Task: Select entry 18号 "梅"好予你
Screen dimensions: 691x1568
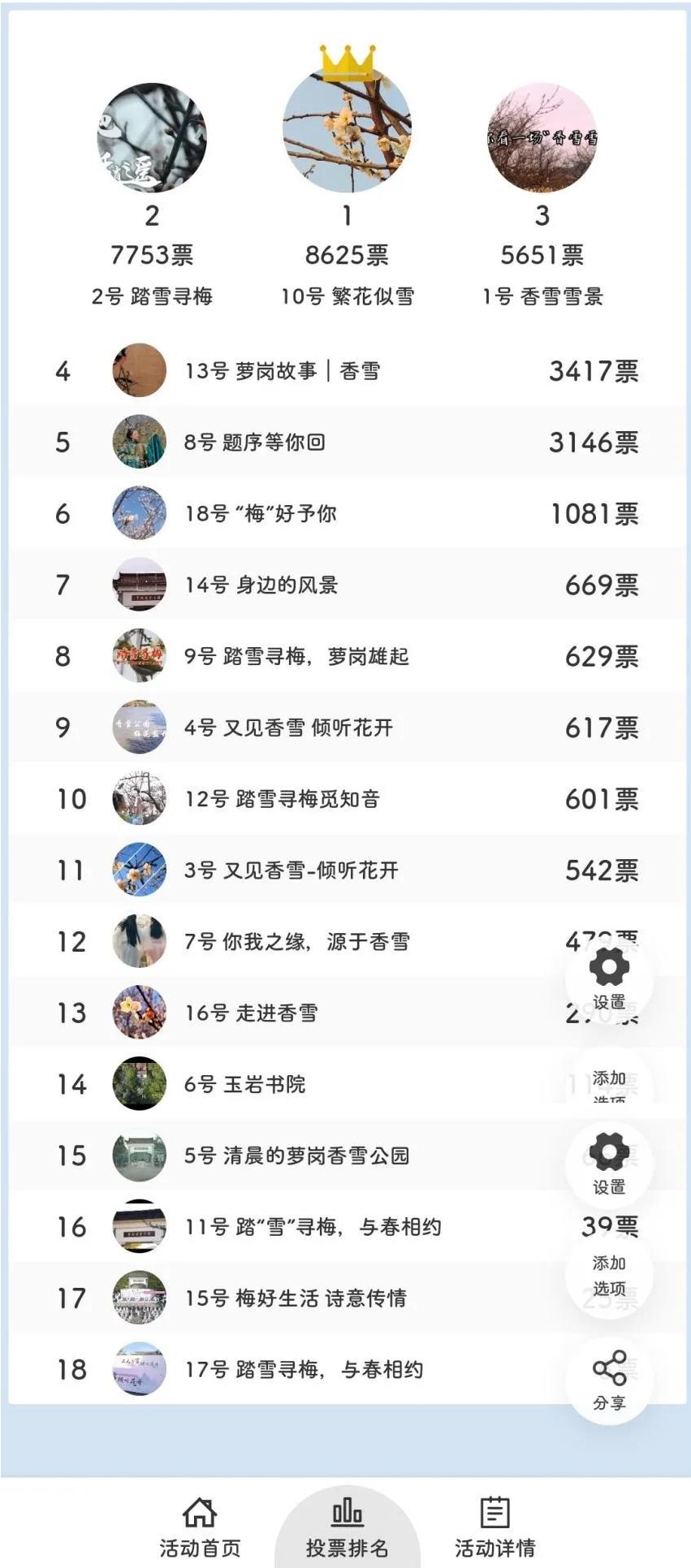Action: pos(260,514)
